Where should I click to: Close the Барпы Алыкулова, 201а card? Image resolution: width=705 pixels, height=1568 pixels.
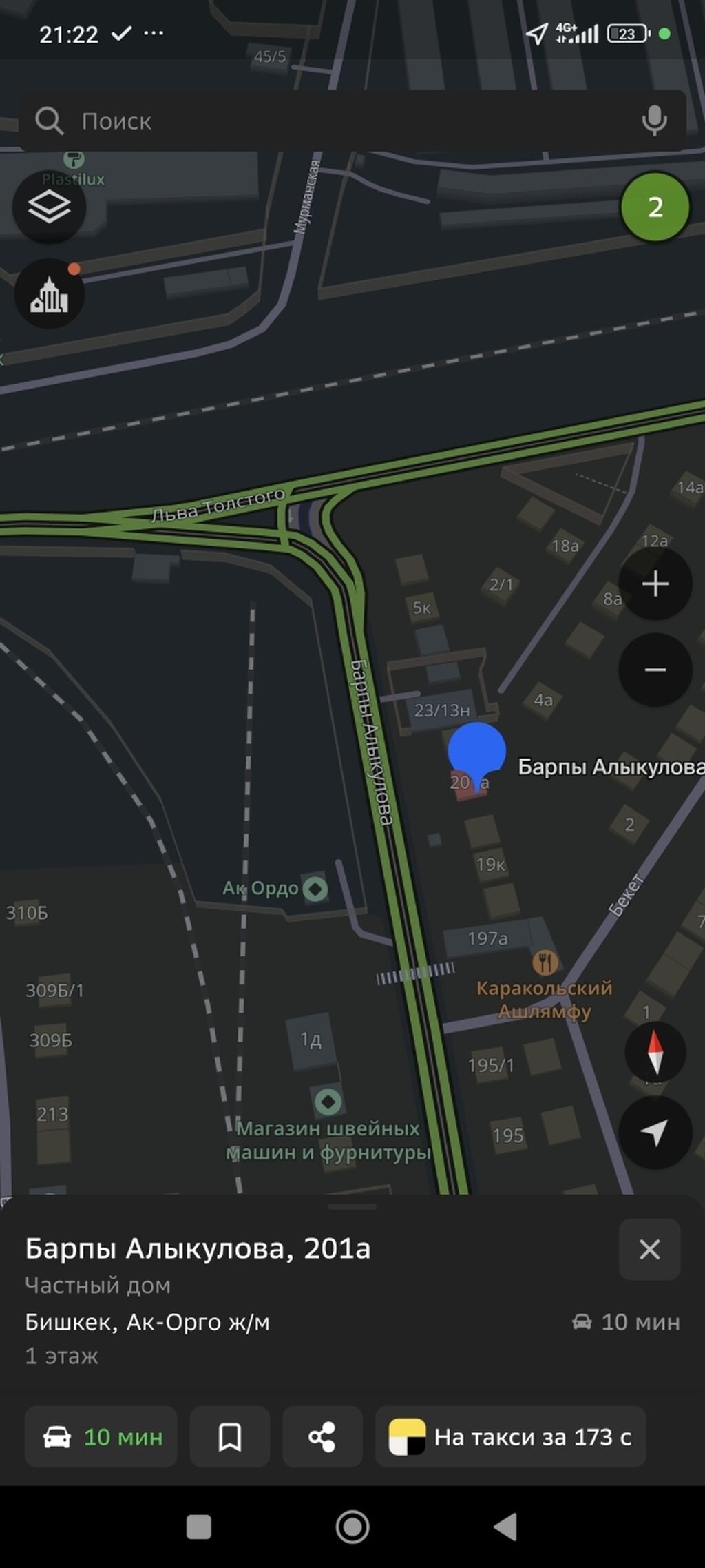tap(649, 1249)
